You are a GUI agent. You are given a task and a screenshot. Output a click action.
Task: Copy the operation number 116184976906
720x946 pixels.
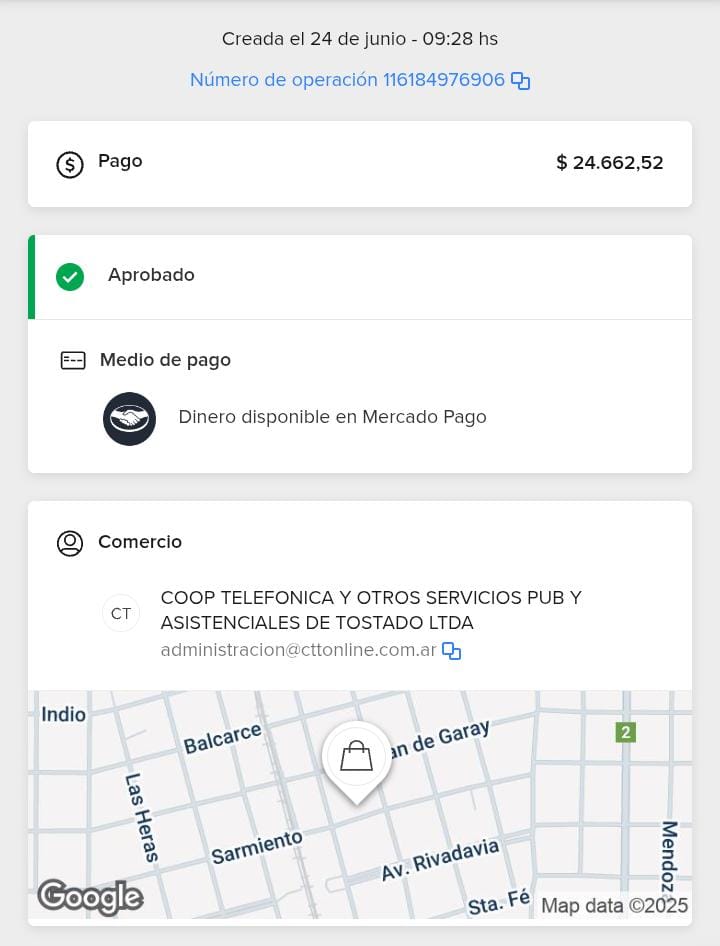[x=520, y=81]
